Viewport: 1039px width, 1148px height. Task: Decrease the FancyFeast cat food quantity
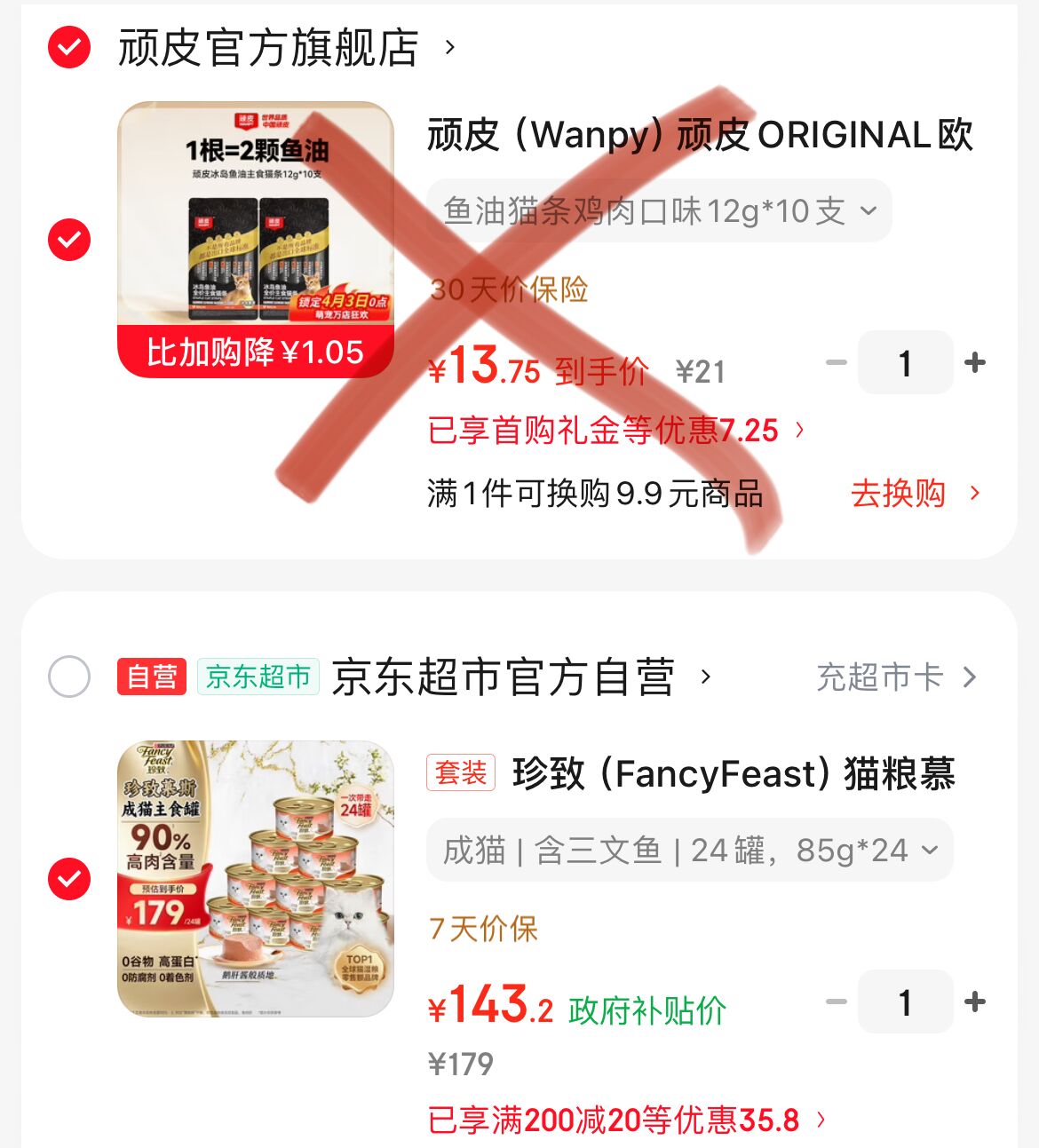point(836,1002)
